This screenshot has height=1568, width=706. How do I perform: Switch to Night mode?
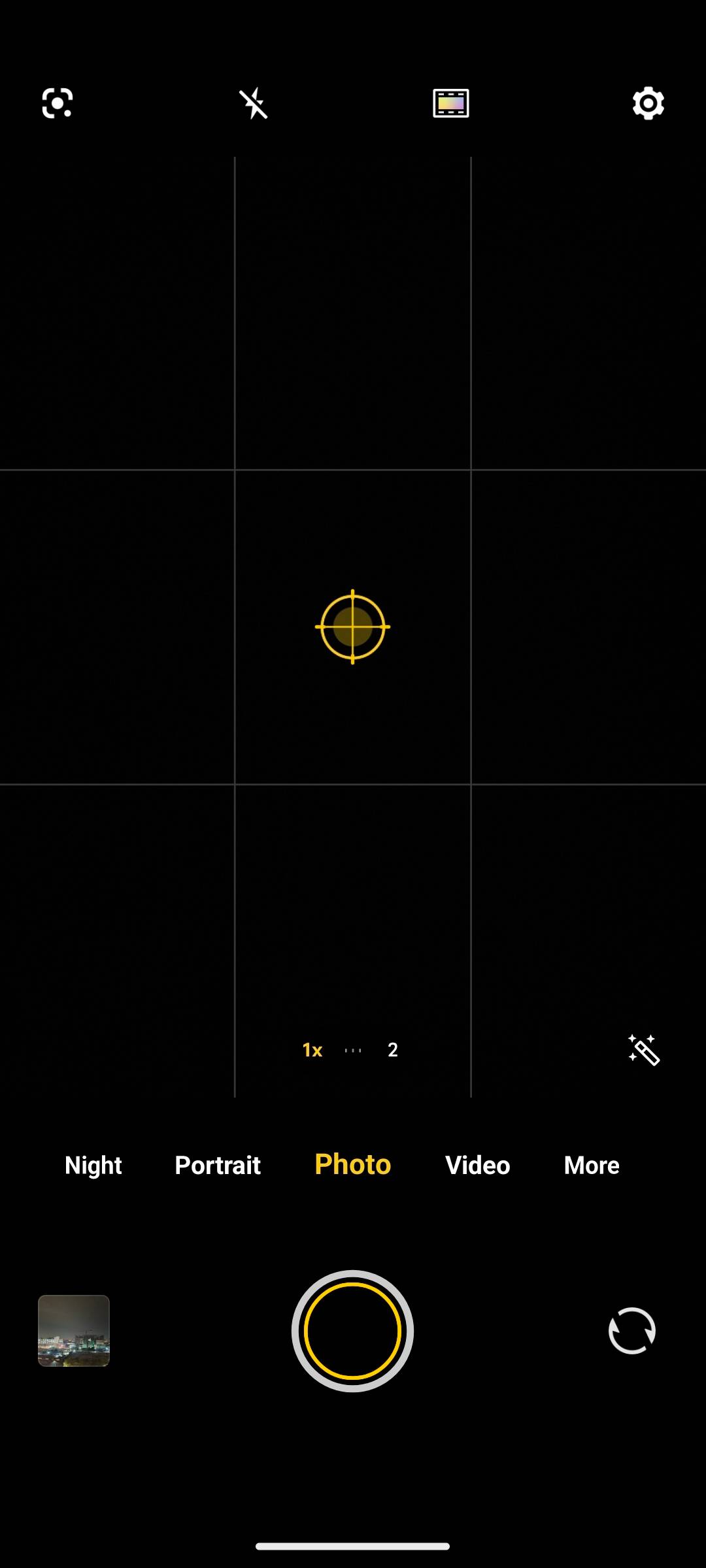[93, 1165]
